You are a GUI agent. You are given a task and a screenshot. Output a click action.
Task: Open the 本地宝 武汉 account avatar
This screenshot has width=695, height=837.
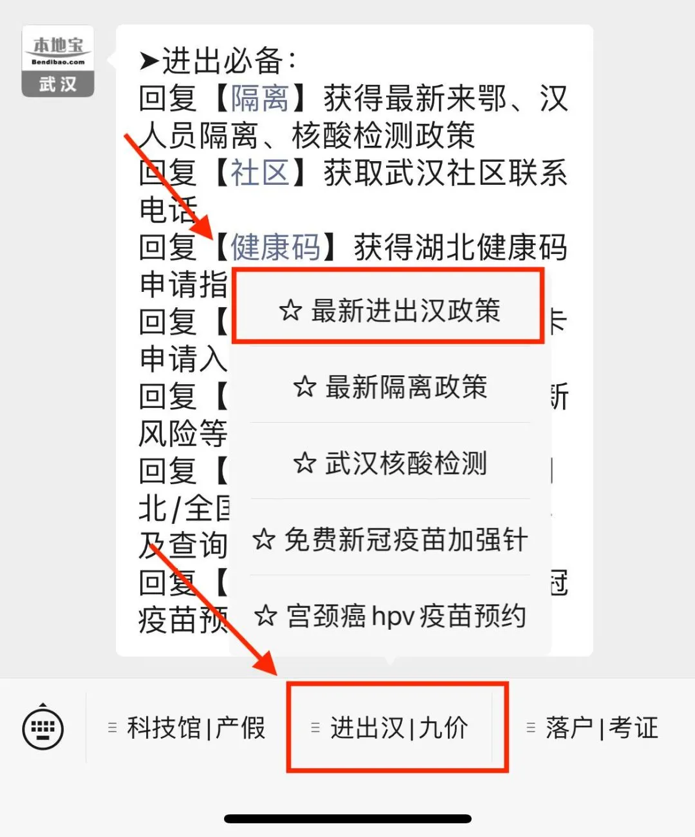(x=58, y=61)
